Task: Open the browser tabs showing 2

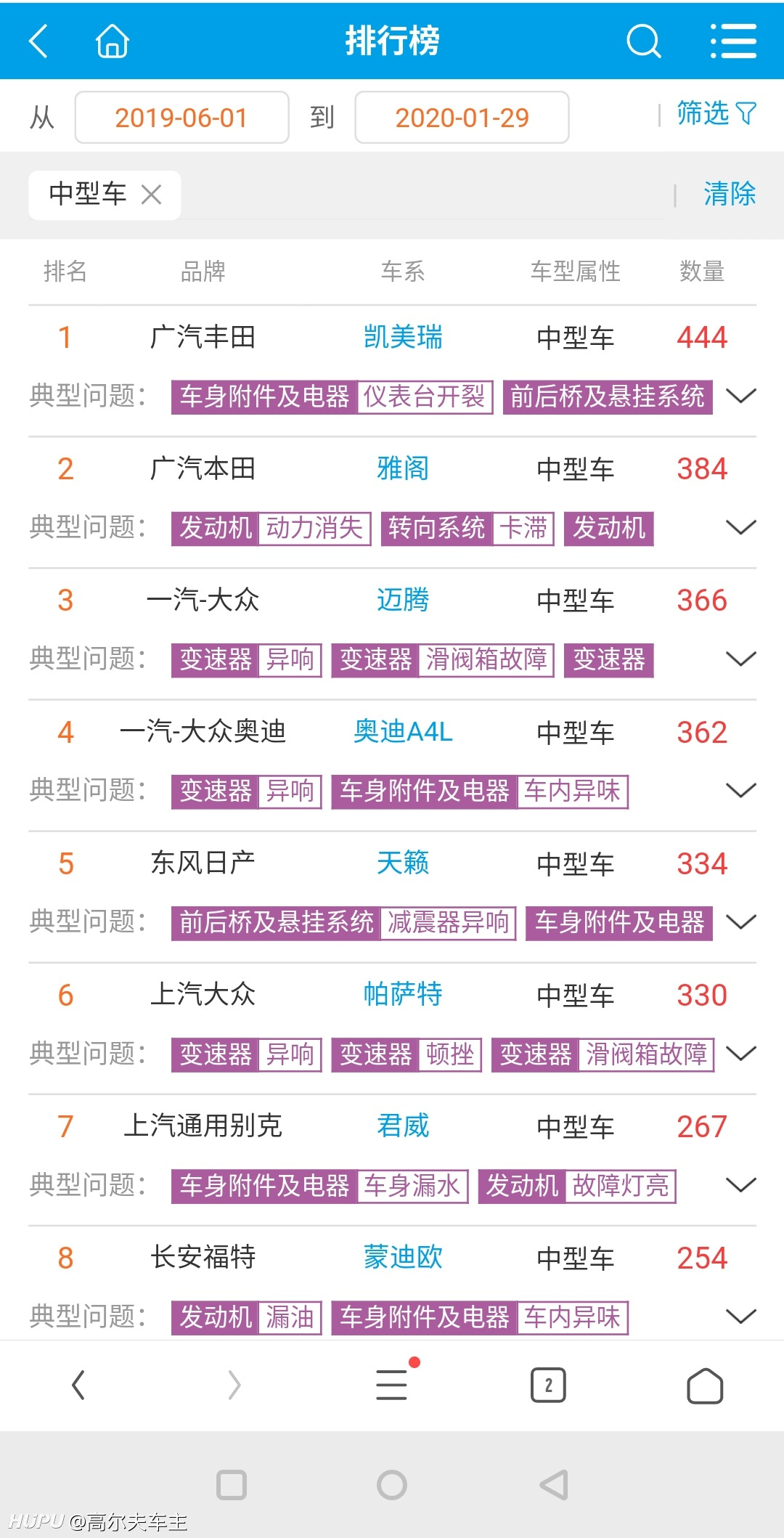Action: [548, 1386]
